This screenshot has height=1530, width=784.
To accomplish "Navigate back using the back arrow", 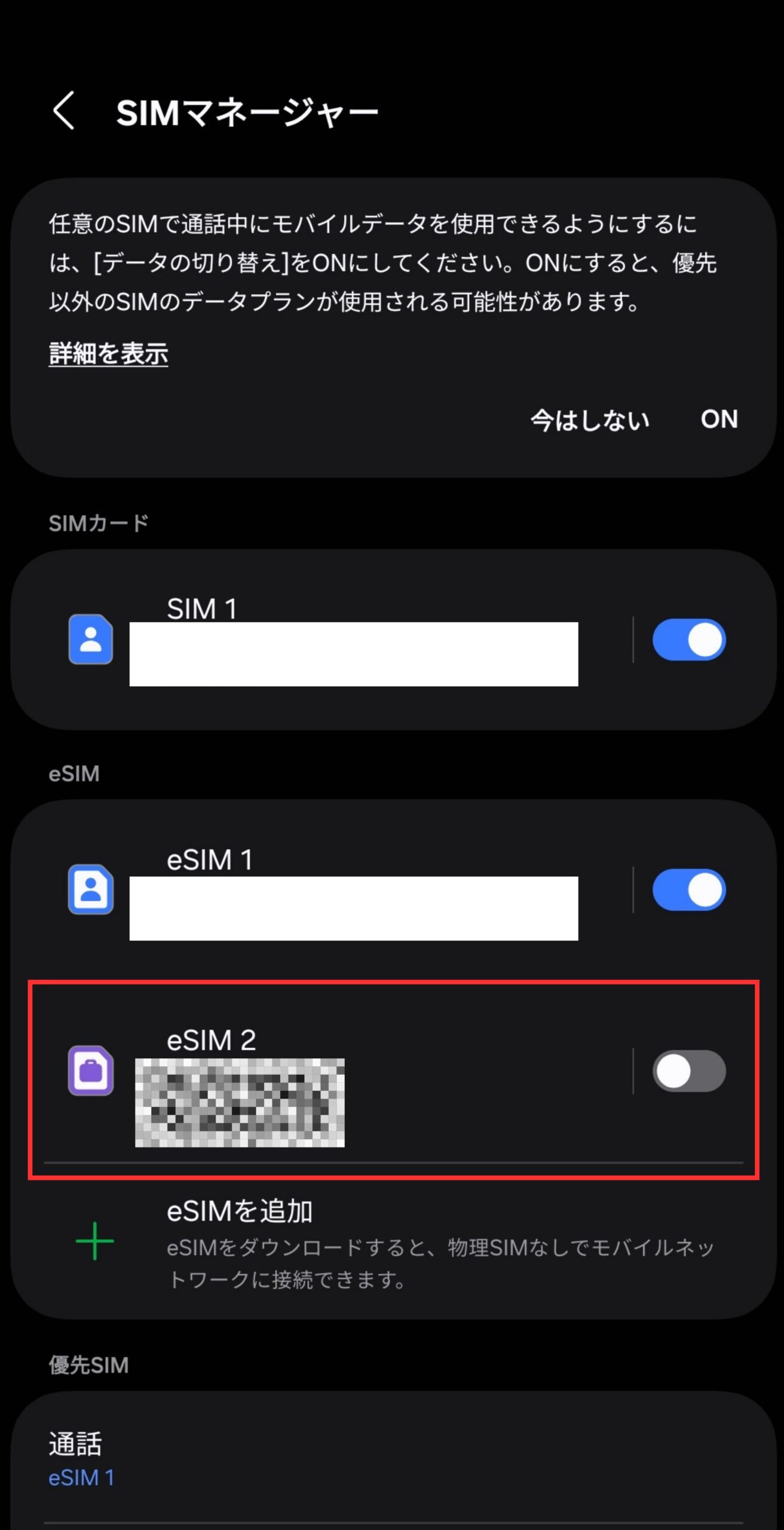I will (x=62, y=111).
